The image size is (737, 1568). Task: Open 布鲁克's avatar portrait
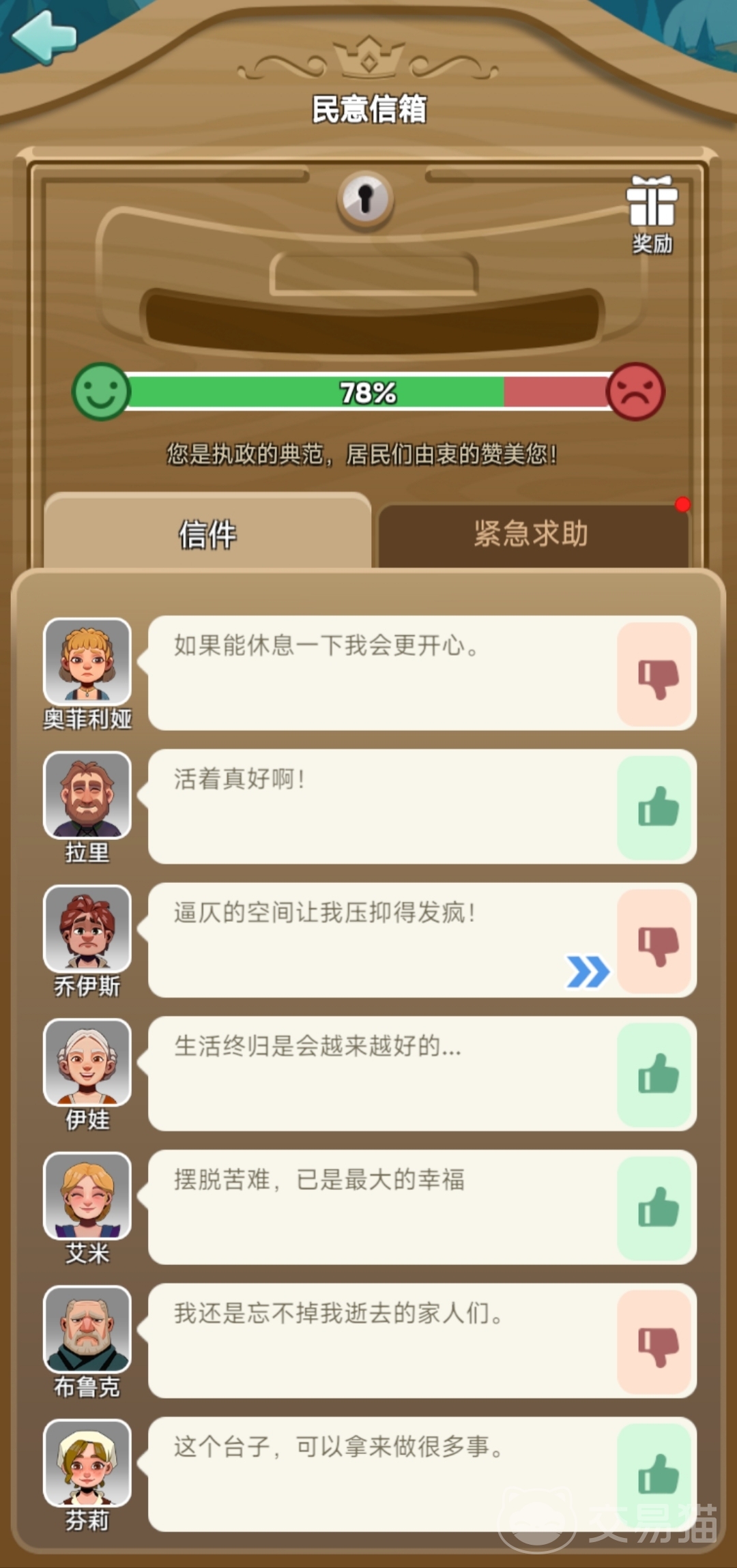point(87,1329)
